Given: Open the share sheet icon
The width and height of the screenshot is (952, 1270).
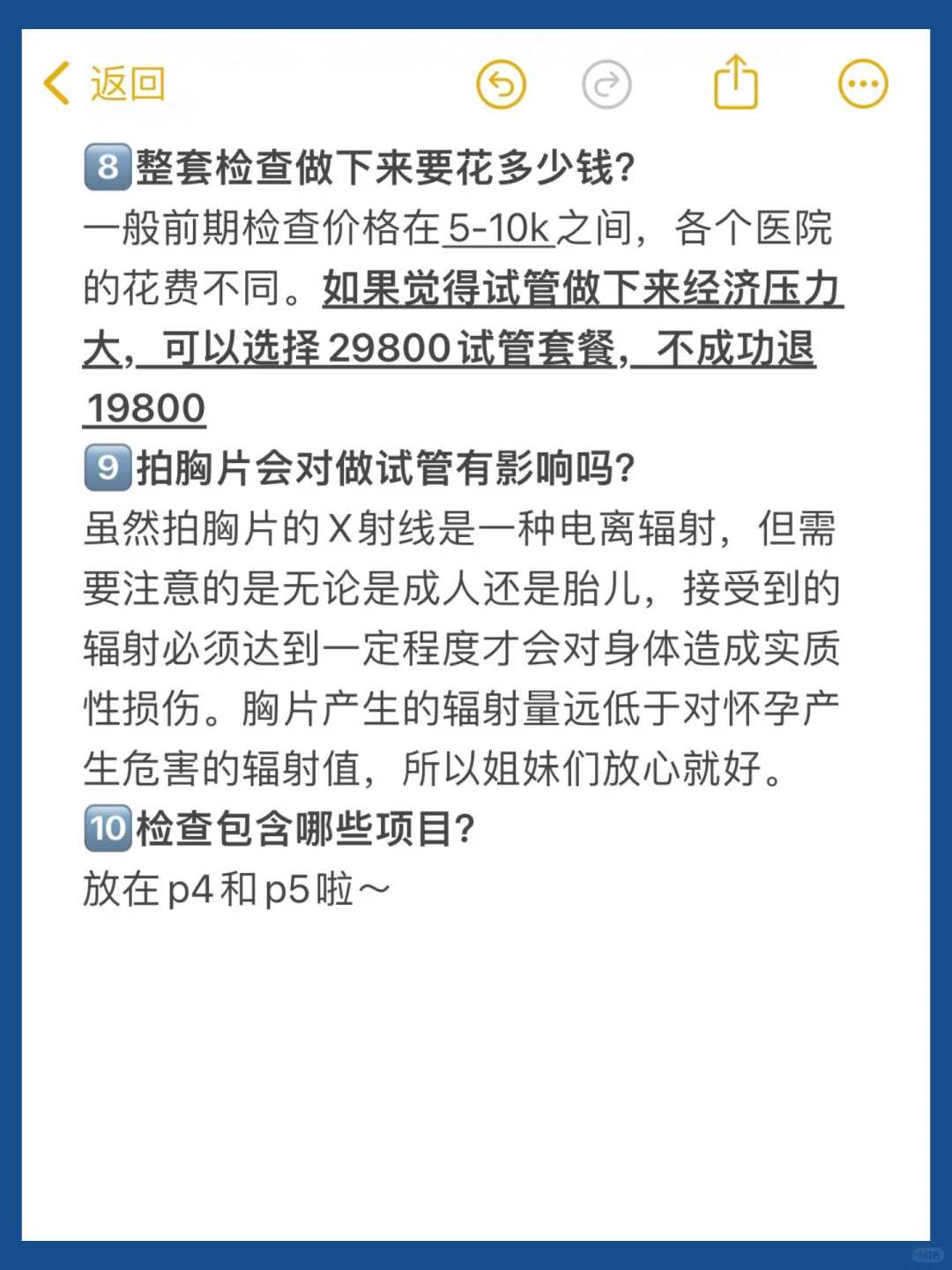Looking at the screenshot, I should click(737, 80).
